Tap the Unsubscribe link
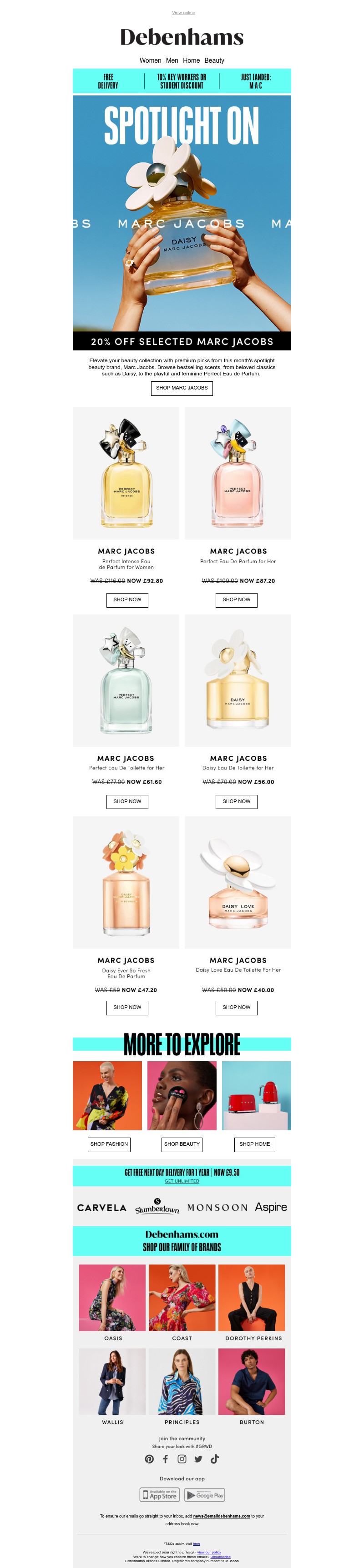 (220, 1557)
